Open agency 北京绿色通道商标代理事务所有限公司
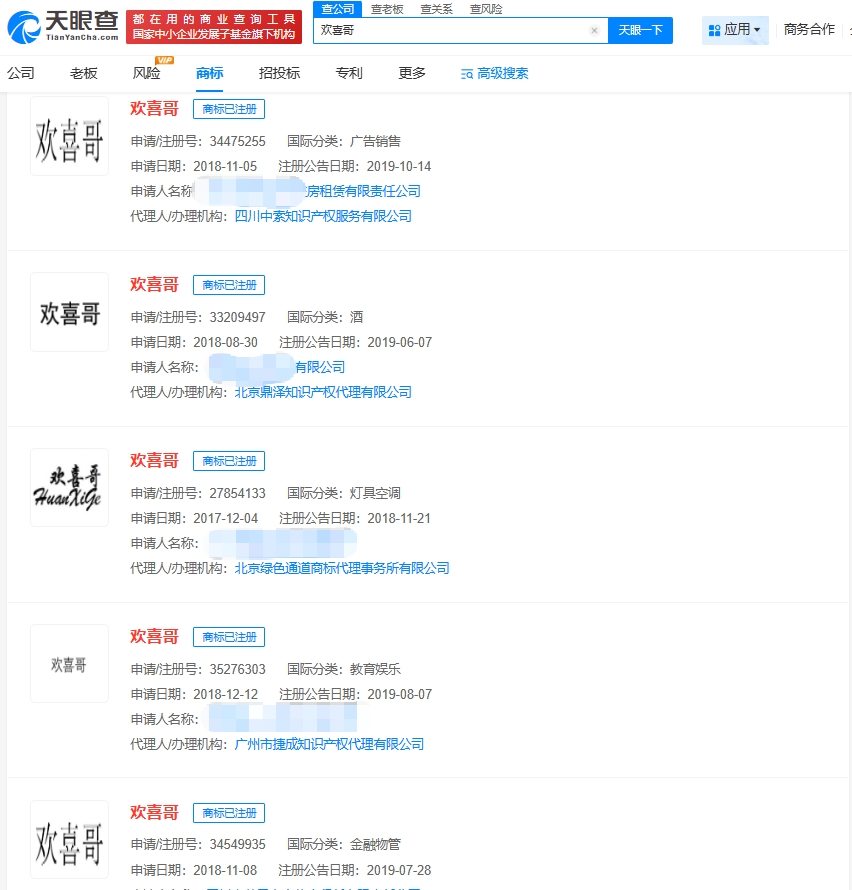 (342, 568)
